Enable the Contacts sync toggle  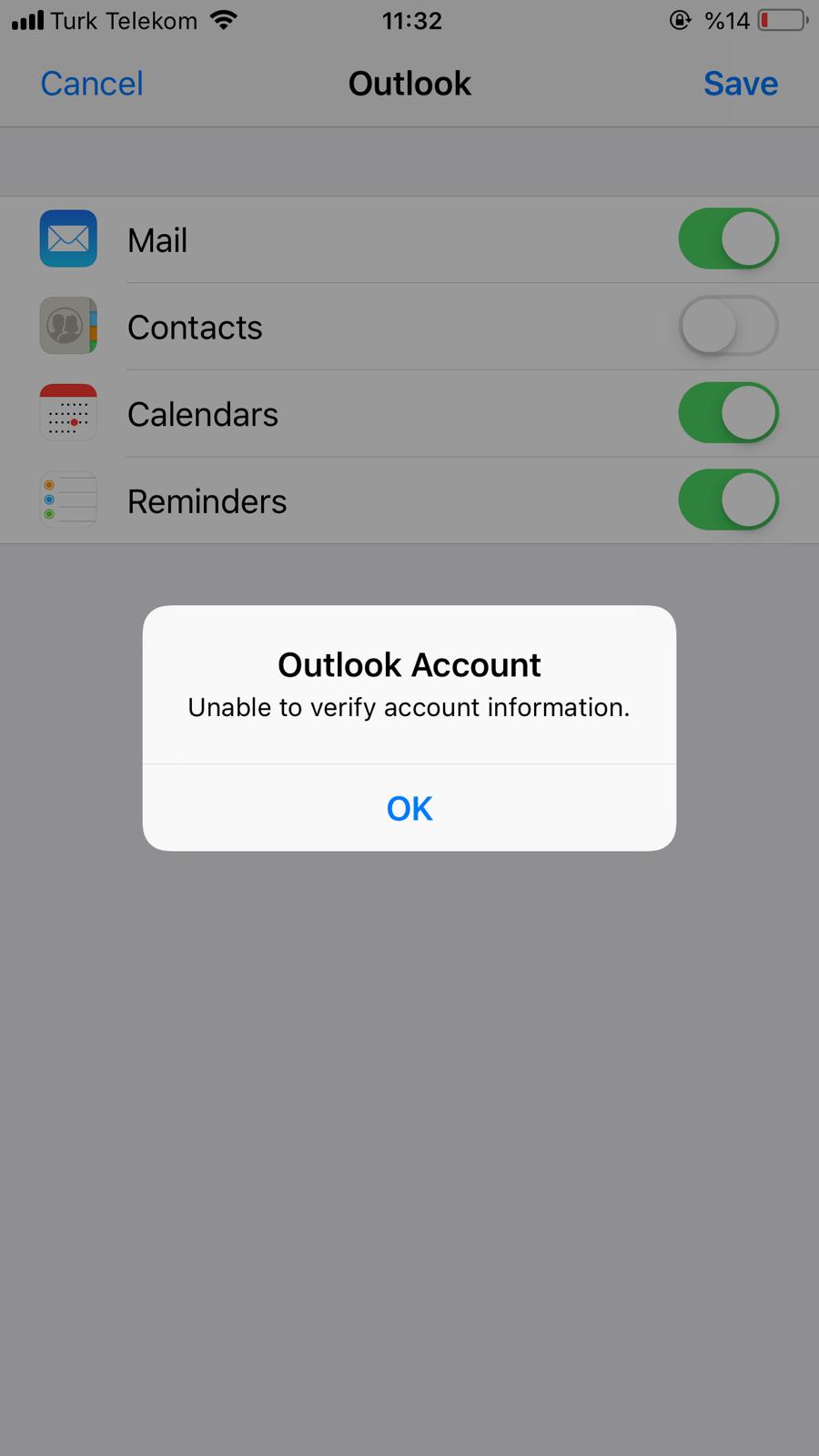[x=728, y=326]
